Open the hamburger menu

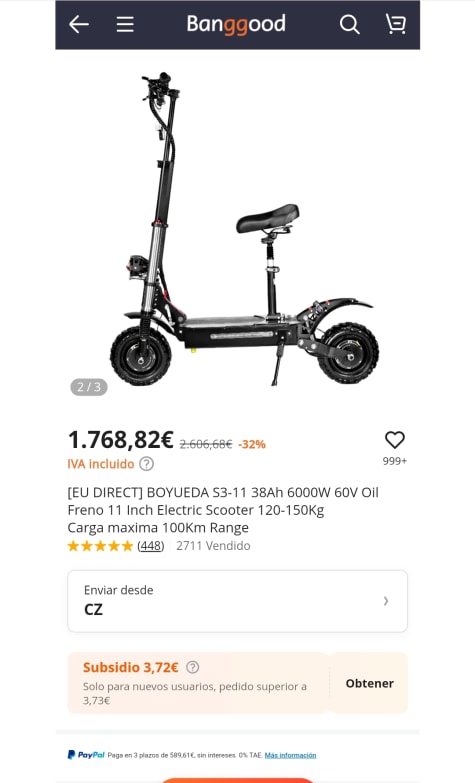[125, 24]
